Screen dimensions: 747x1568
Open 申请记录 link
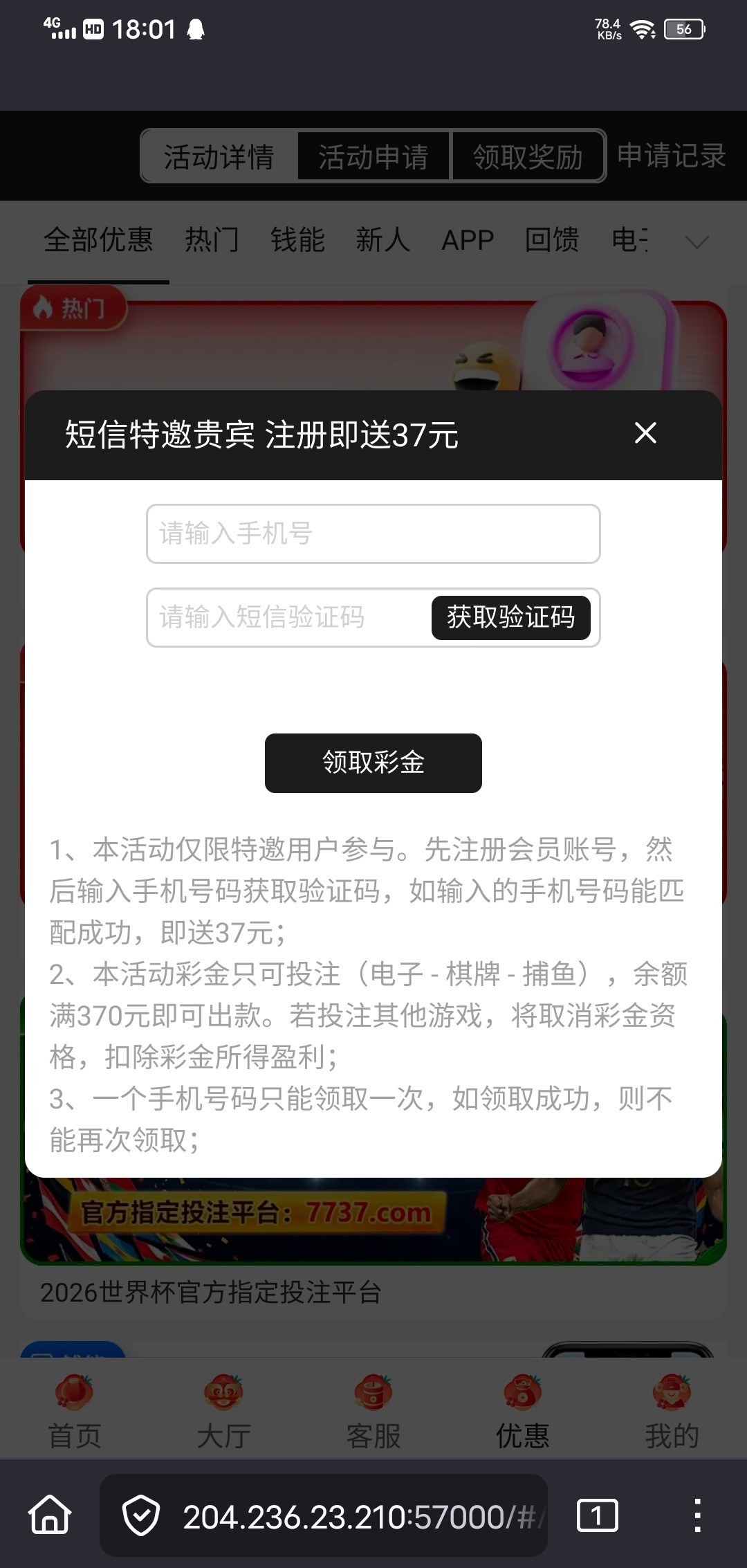(x=670, y=156)
